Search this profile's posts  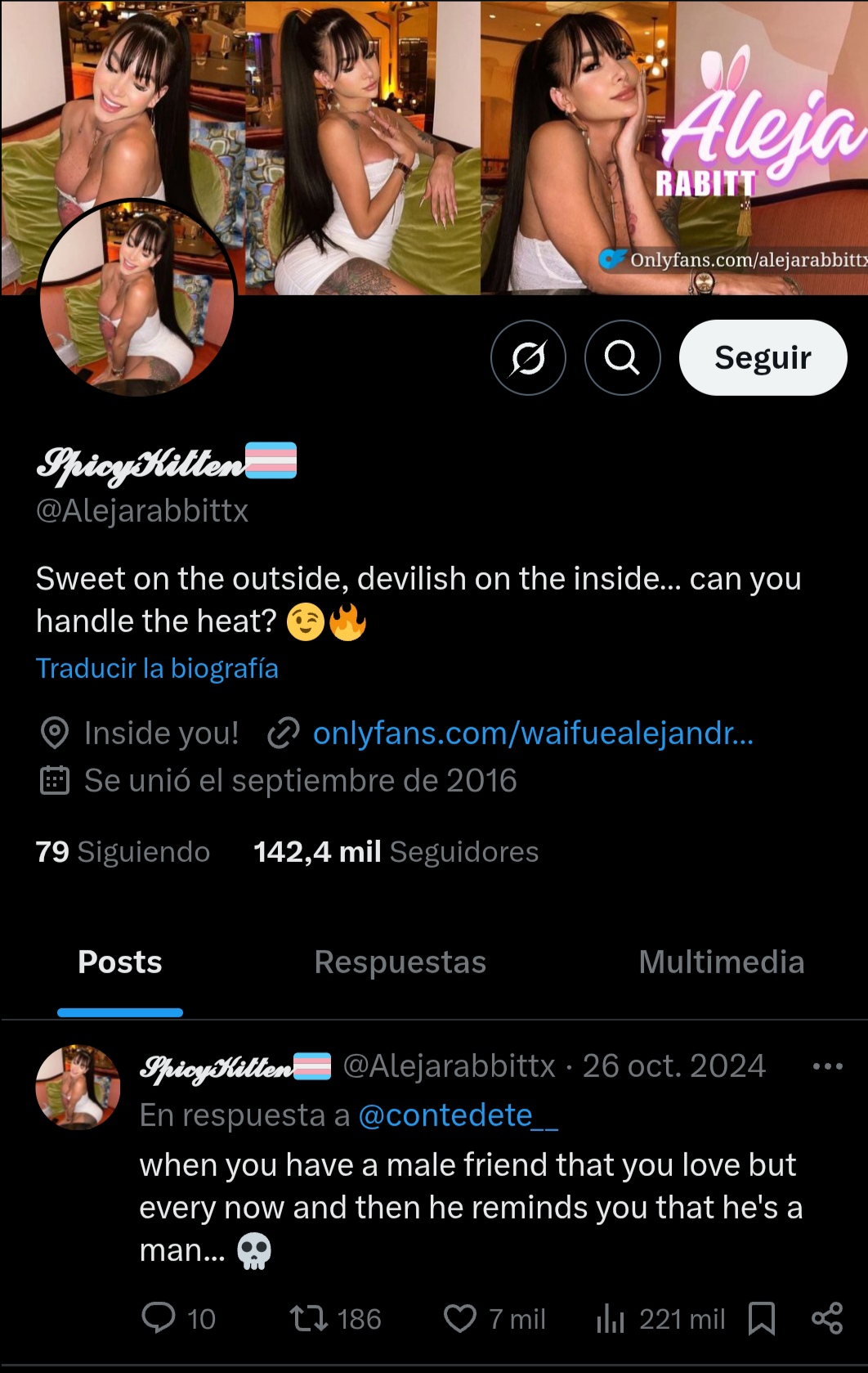[x=622, y=357]
